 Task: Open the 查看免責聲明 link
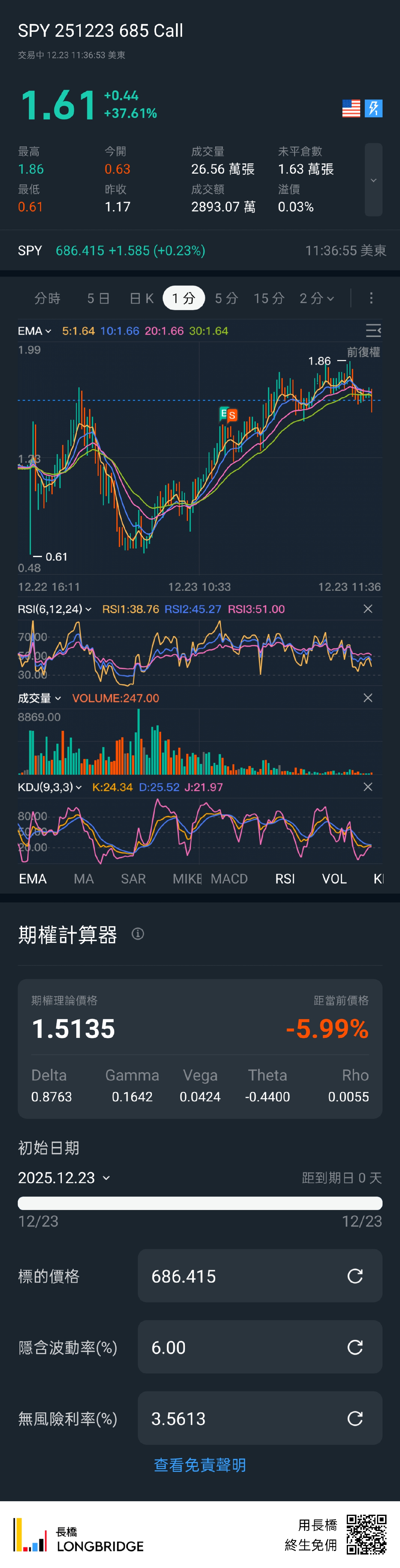[200, 1465]
